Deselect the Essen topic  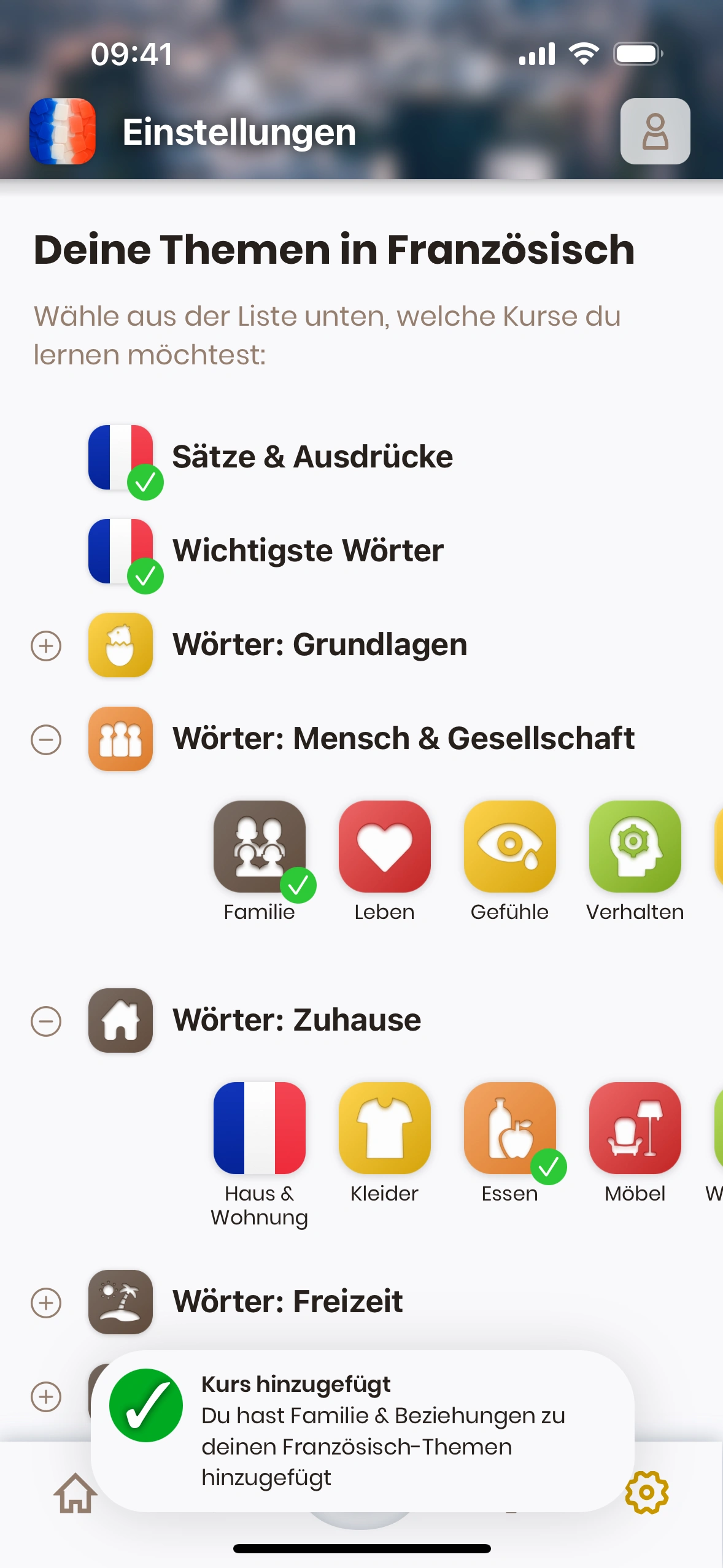(510, 1128)
